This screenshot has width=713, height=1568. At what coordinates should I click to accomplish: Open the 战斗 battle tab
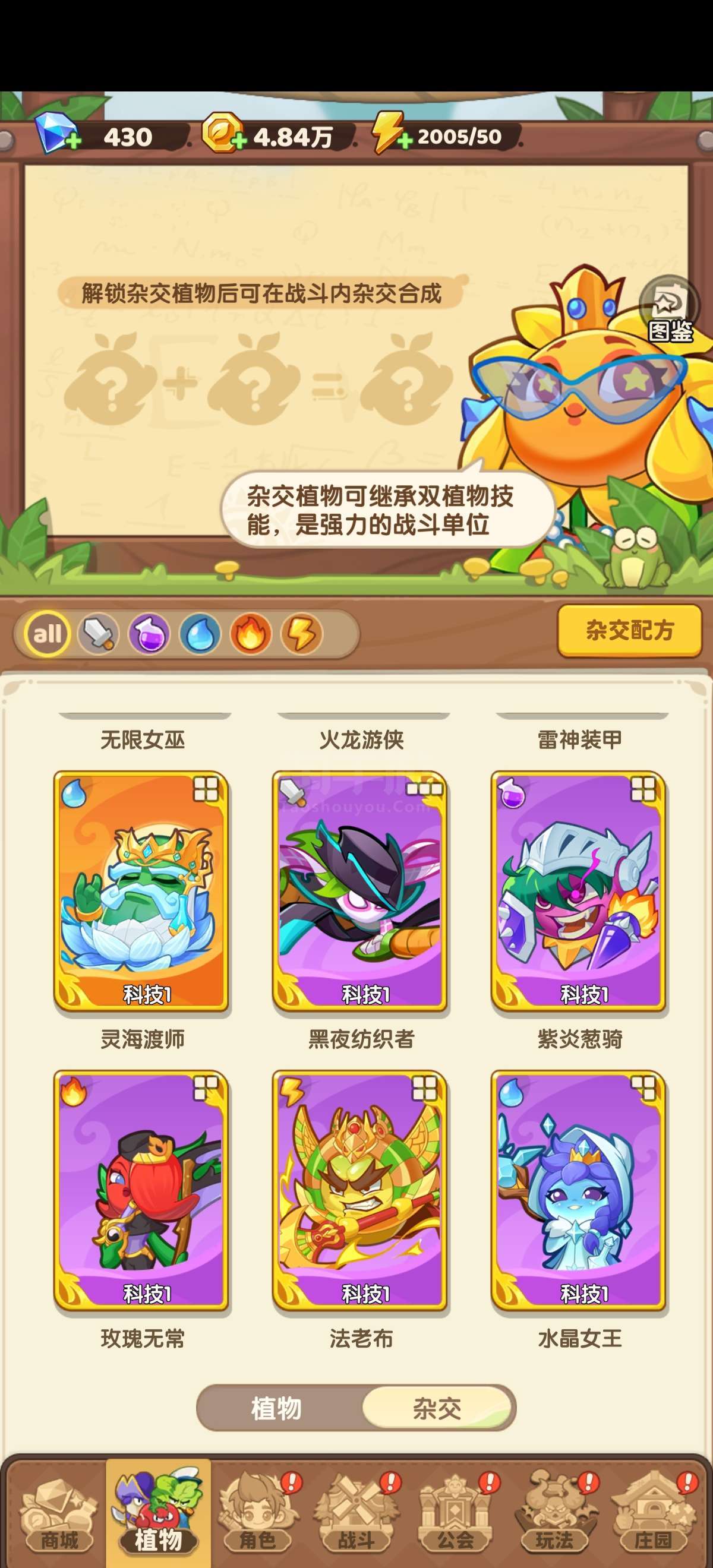tap(356, 1513)
